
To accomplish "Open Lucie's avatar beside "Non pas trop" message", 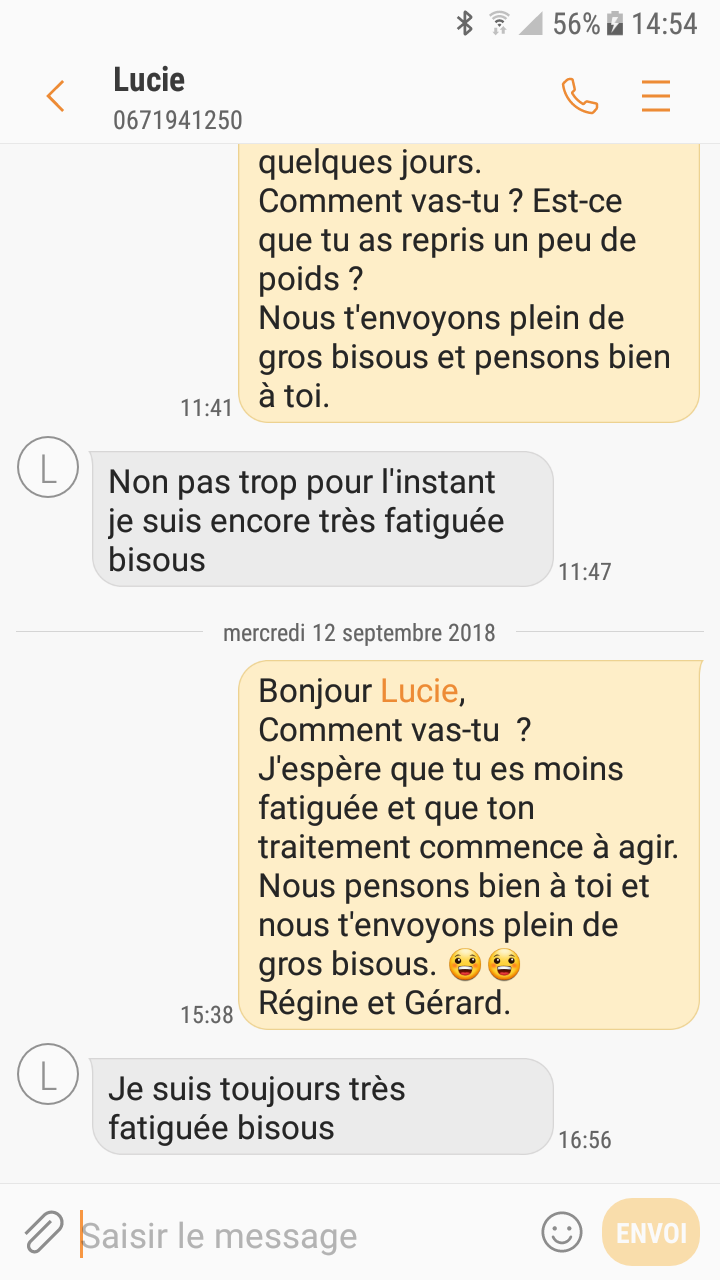I will [x=48, y=467].
